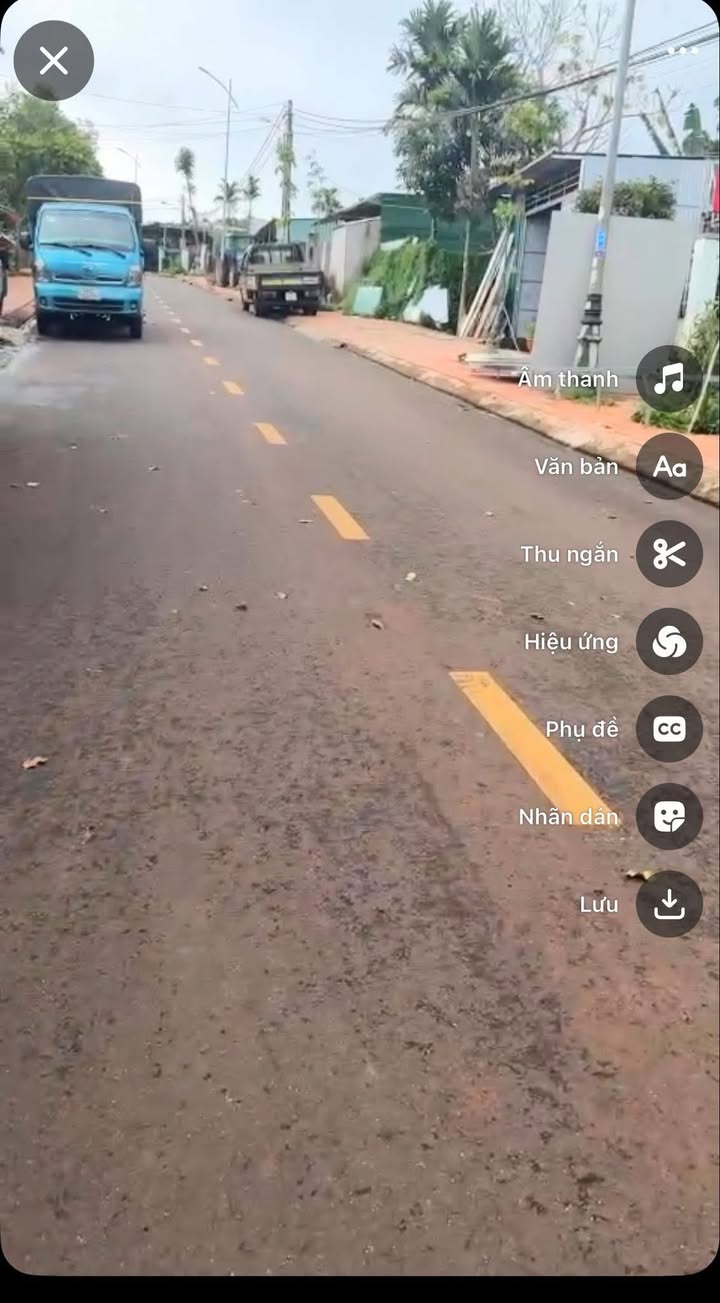The height and width of the screenshot is (1303, 720).
Task: Add text with Văn bản
Action: (669, 466)
